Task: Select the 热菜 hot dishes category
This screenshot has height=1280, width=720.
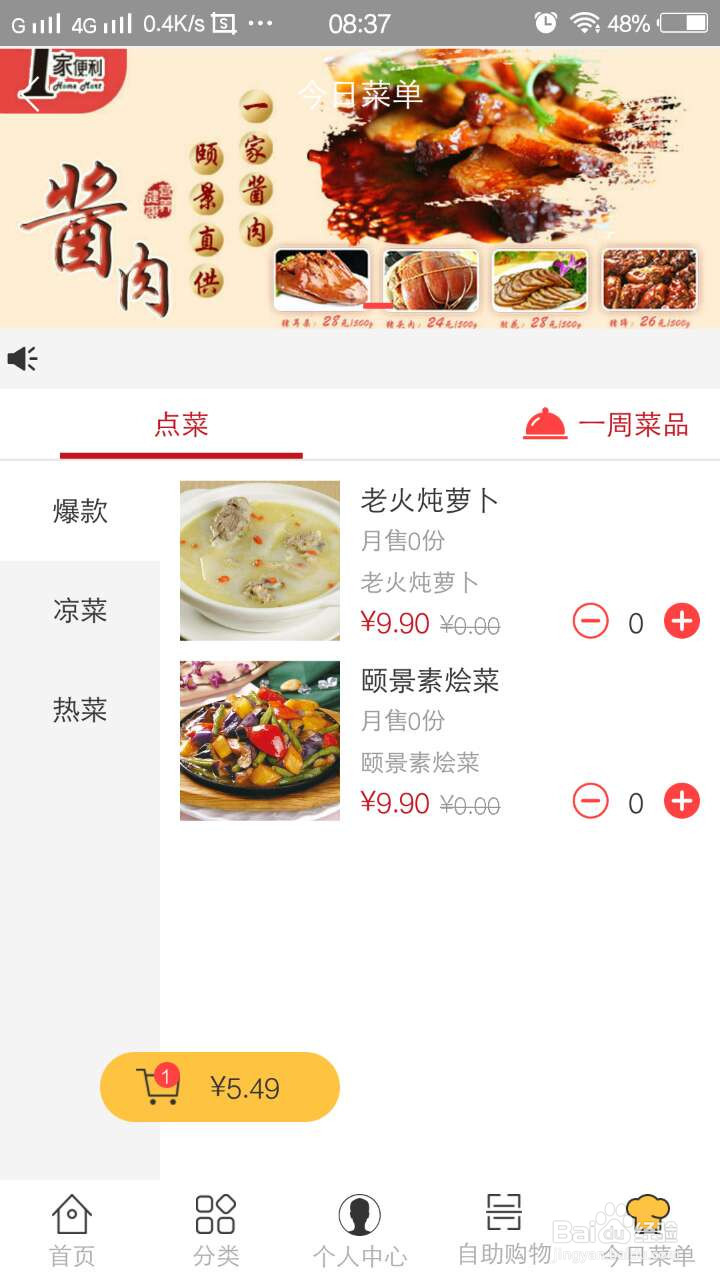Action: 78,710
